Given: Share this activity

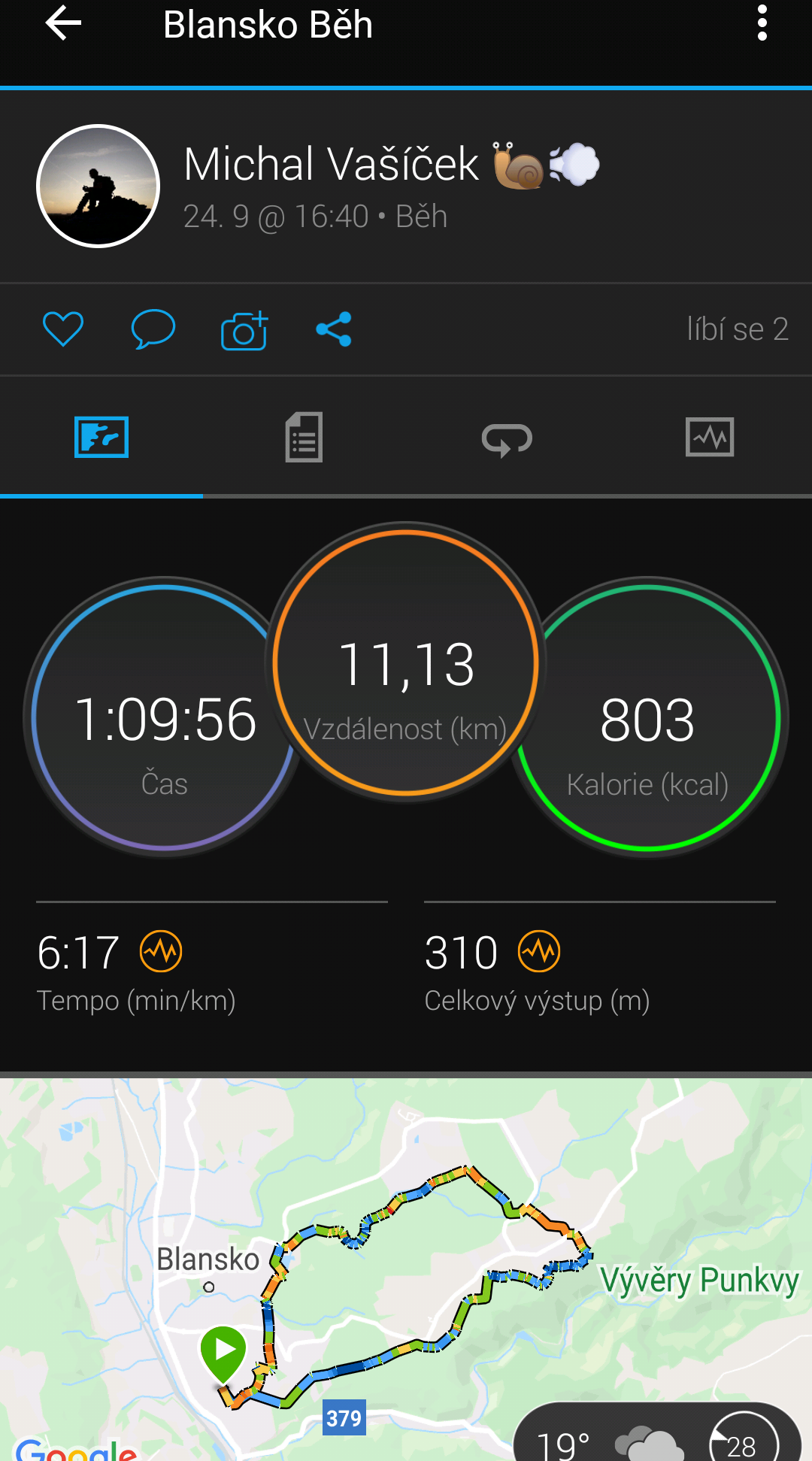Looking at the screenshot, I should 334,329.
